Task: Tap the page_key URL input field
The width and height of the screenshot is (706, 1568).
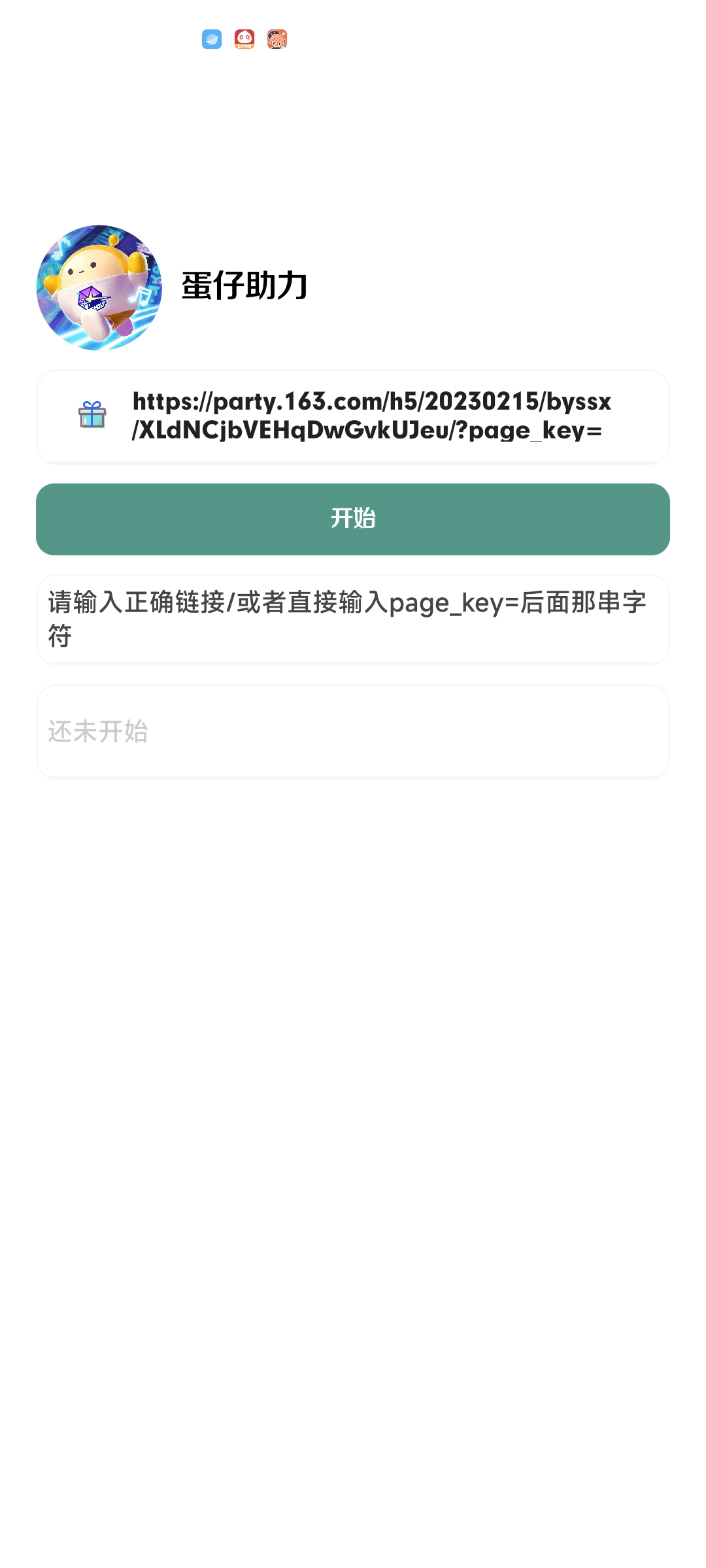Action: [x=353, y=416]
